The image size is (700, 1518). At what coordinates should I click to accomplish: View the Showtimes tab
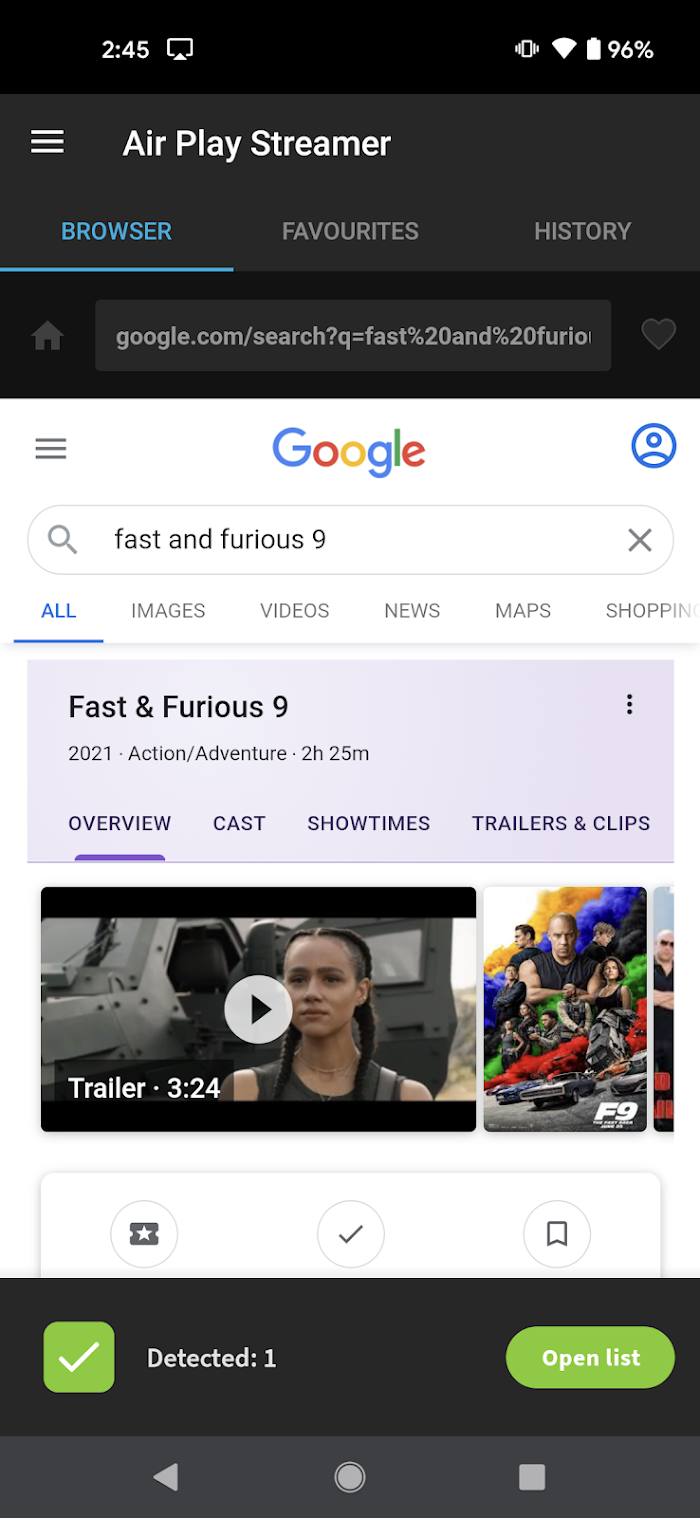click(x=368, y=823)
